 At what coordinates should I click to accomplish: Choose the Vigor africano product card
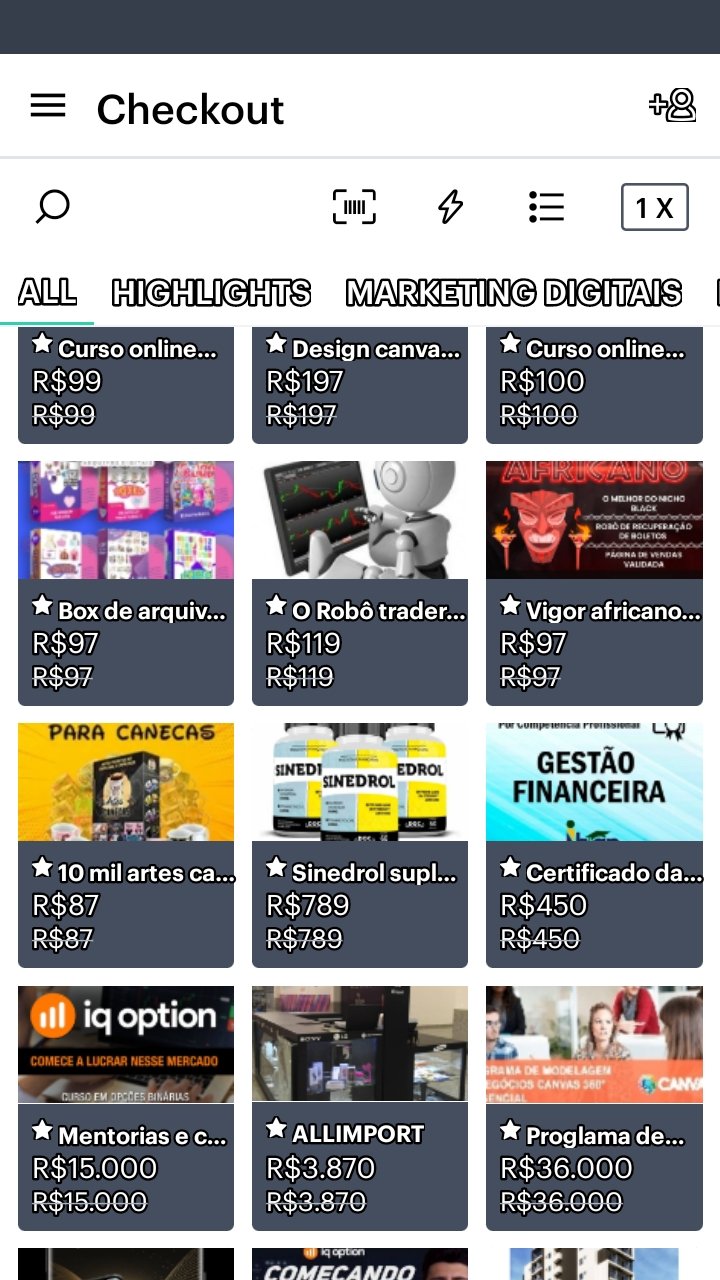click(594, 583)
